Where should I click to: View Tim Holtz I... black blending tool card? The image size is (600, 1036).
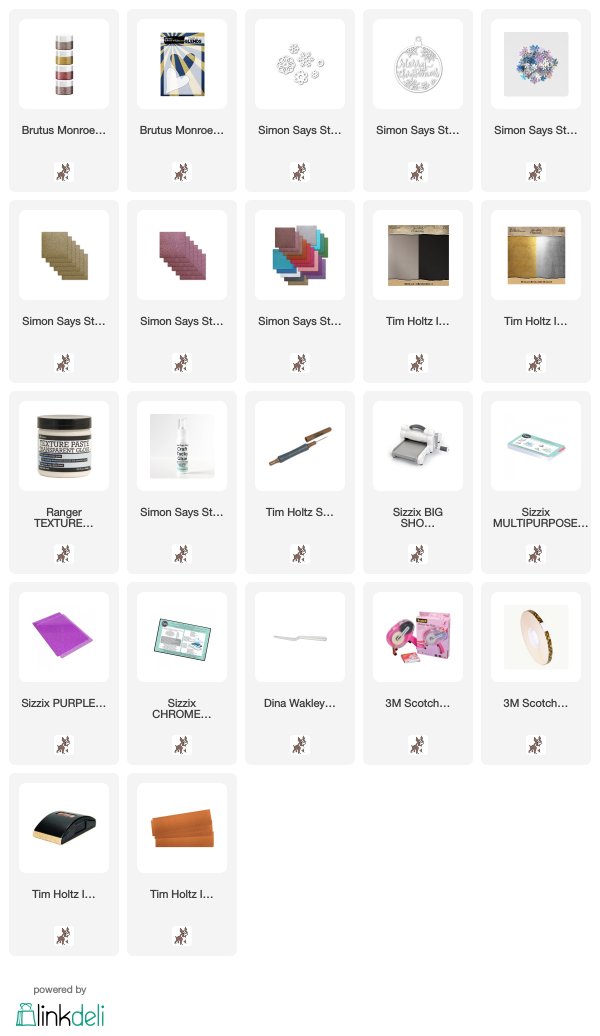click(64, 864)
